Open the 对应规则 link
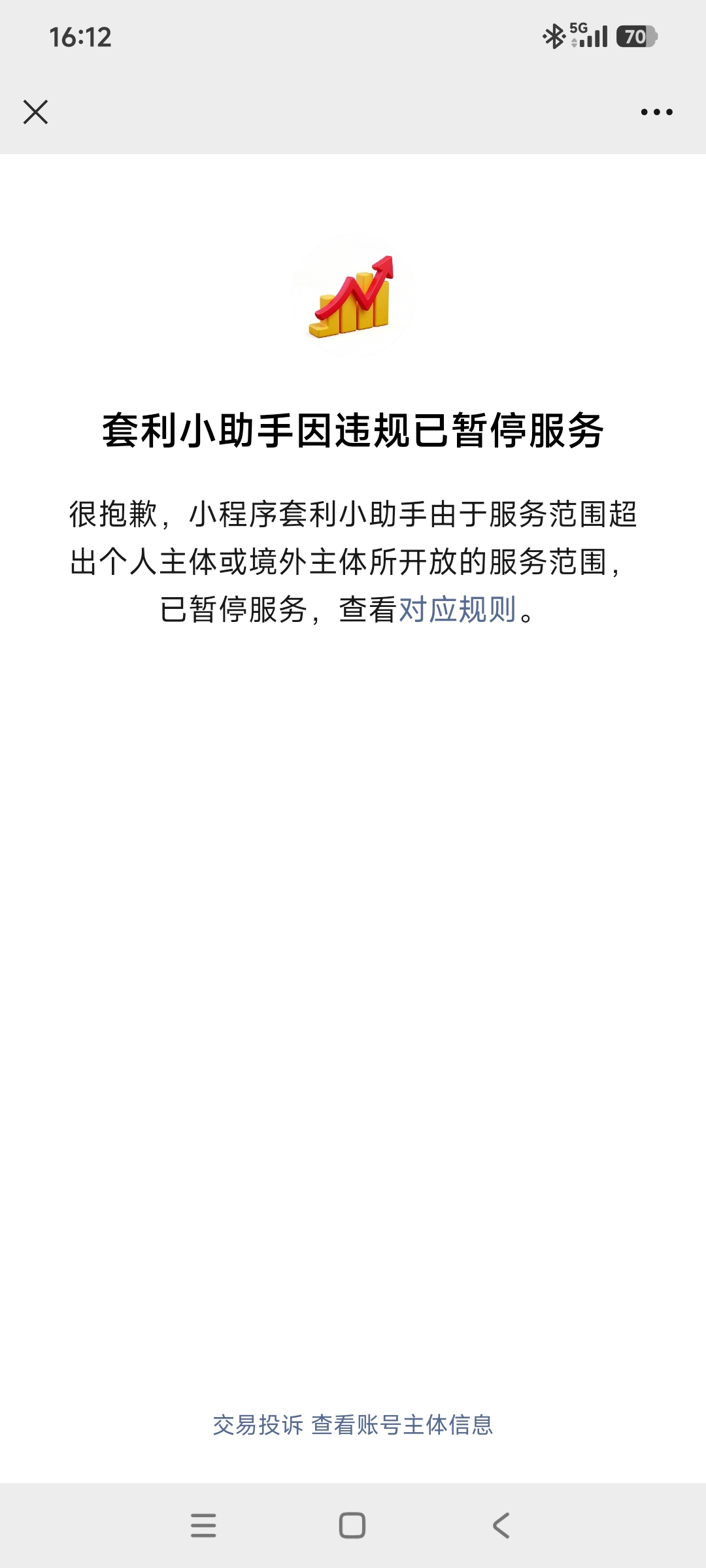The width and height of the screenshot is (706, 1568). click(458, 610)
